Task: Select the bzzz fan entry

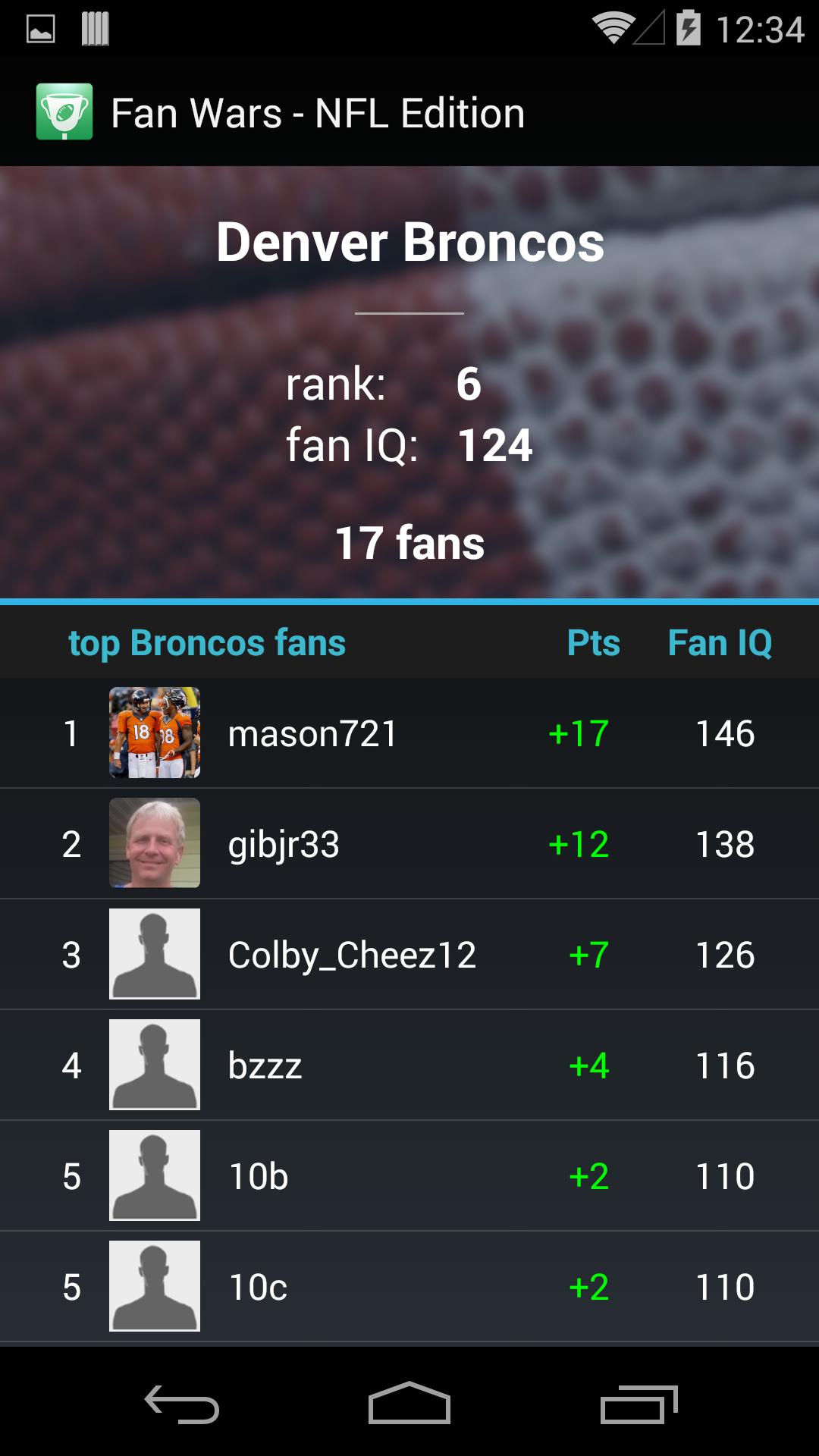Action: [x=409, y=1065]
